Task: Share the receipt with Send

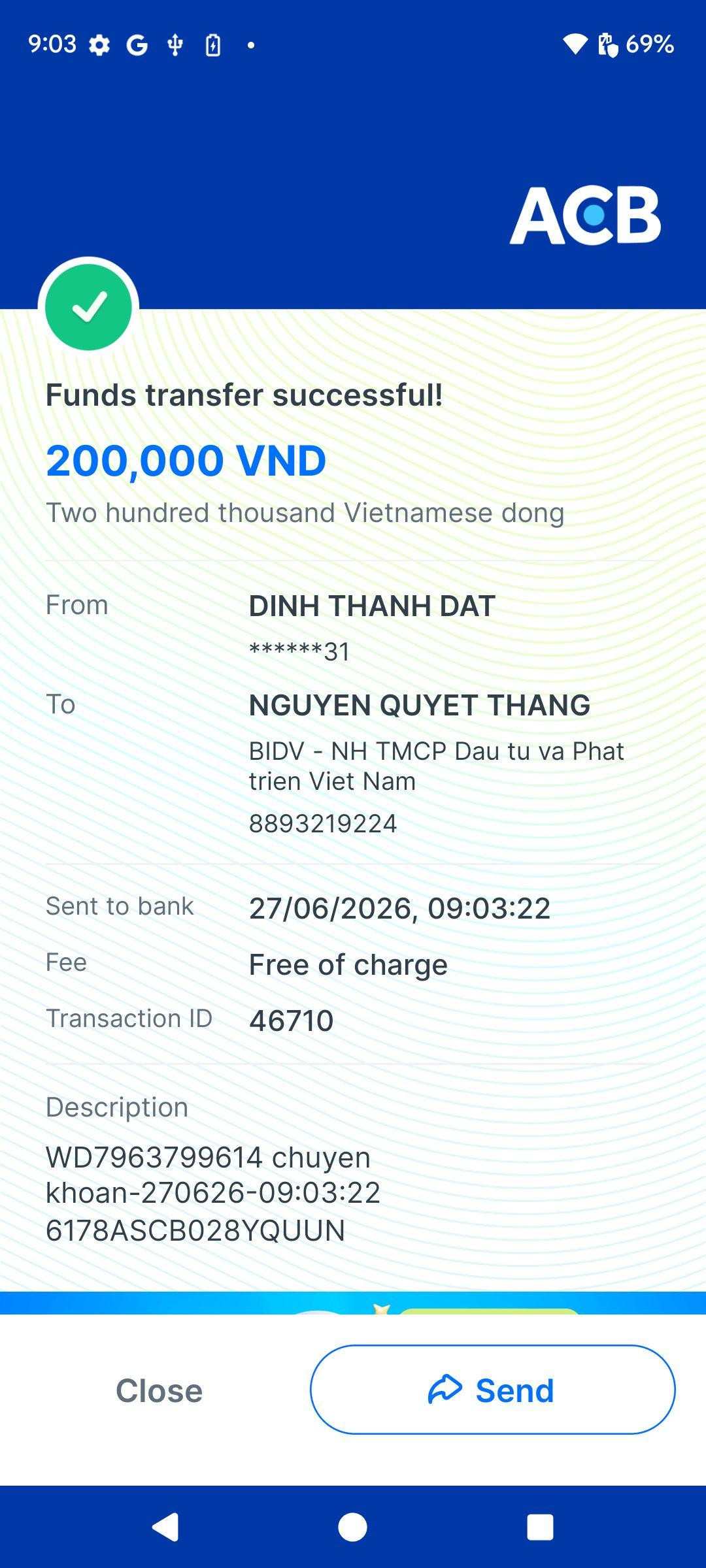Action: click(x=492, y=1390)
